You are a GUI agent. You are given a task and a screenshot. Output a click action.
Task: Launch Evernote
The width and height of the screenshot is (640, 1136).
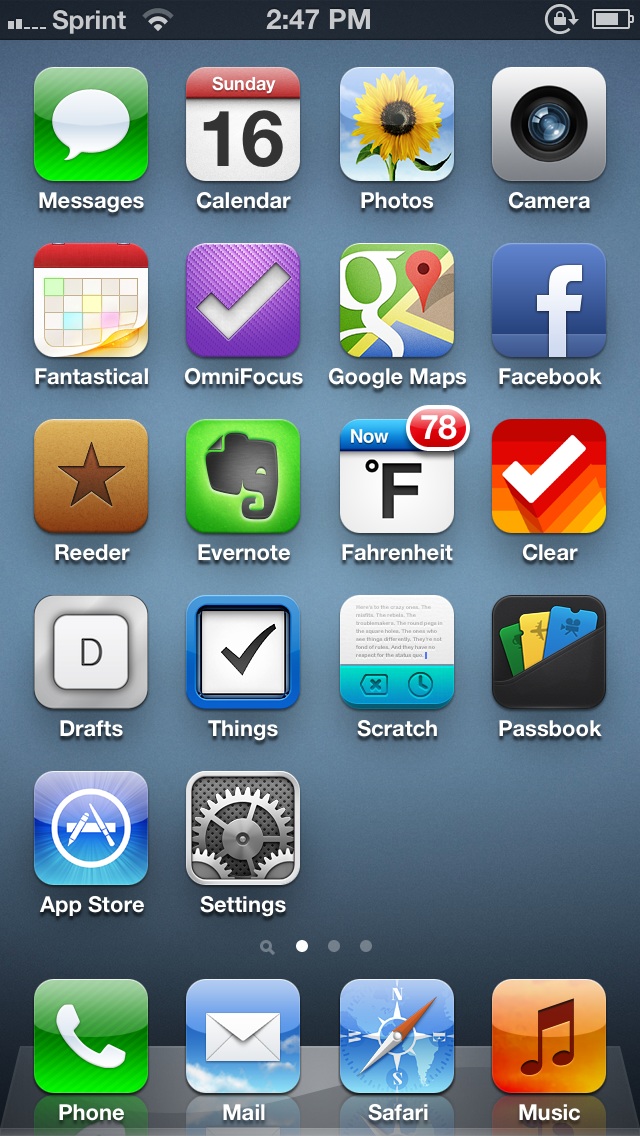tap(243, 476)
